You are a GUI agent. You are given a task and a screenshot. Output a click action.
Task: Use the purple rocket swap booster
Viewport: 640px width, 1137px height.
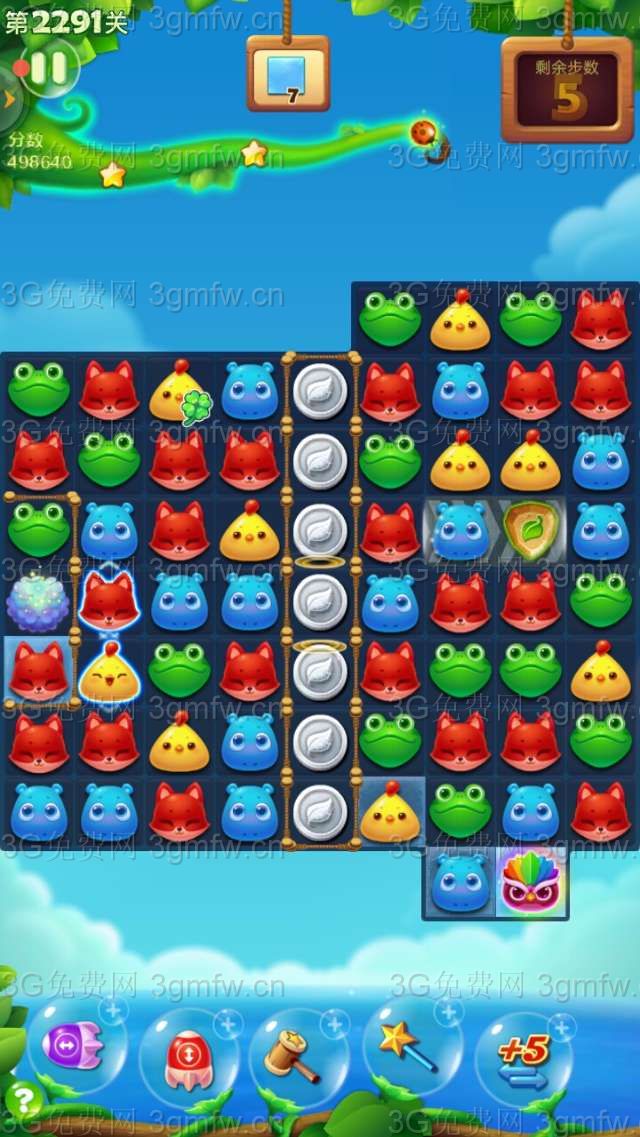[x=72, y=1047]
